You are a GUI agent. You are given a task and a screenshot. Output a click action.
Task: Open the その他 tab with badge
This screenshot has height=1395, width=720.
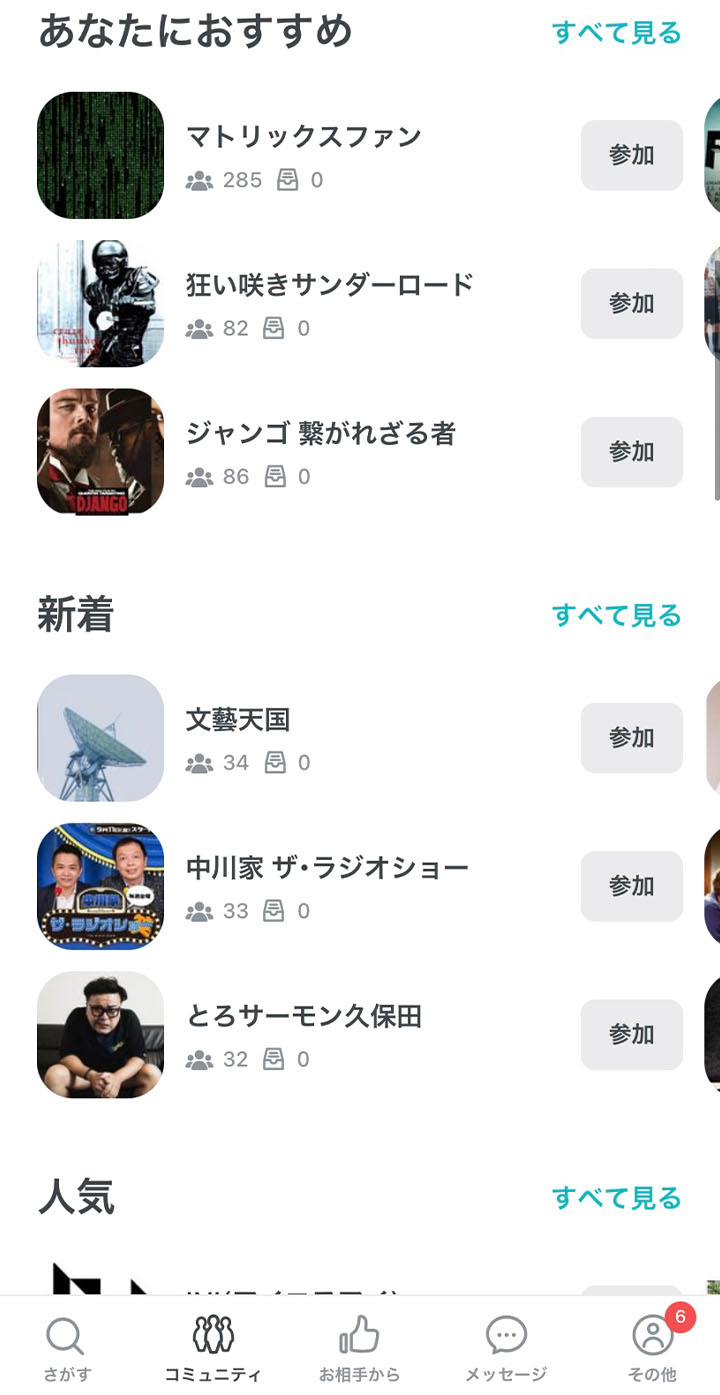click(653, 1348)
